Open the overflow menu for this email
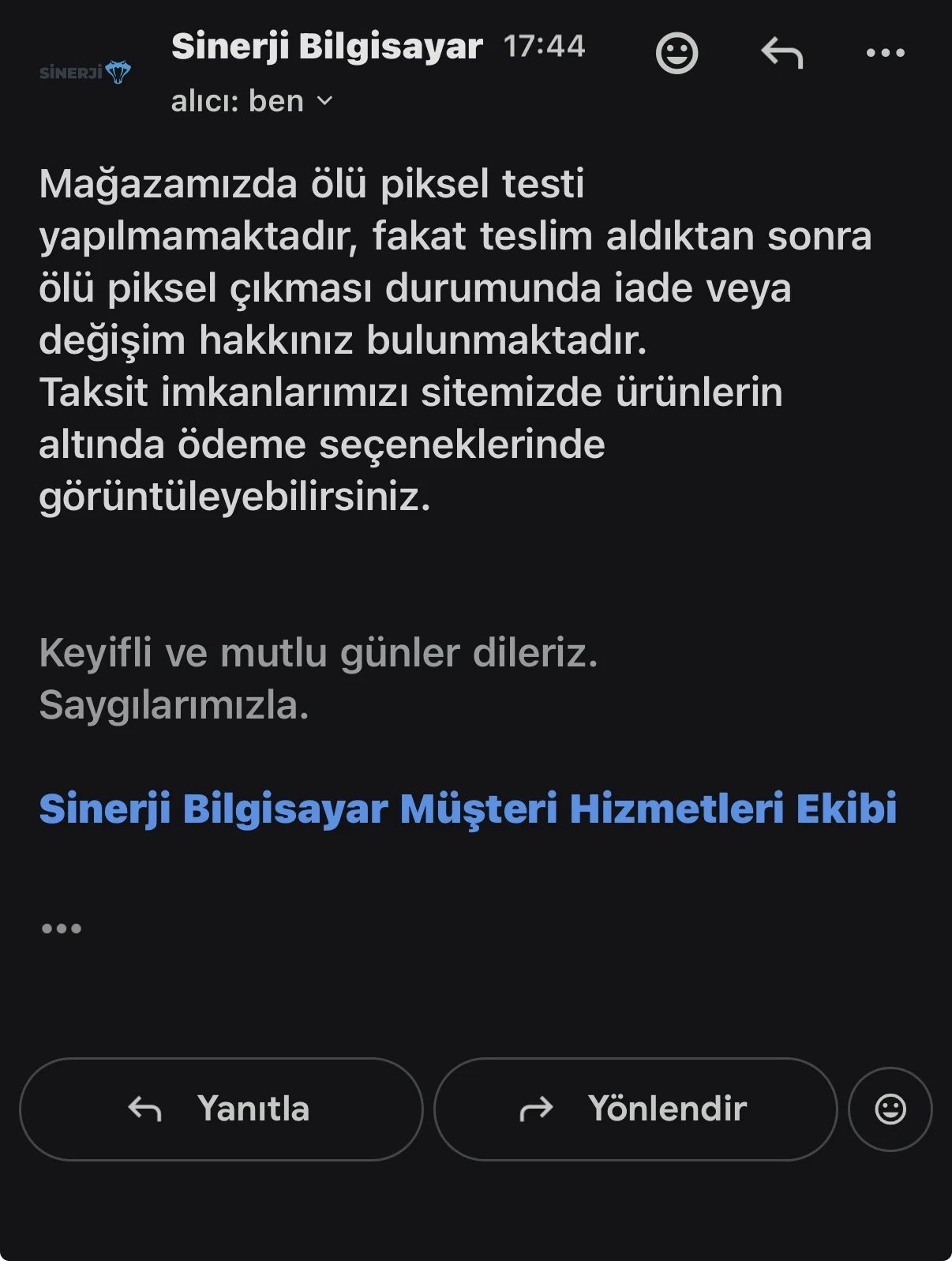This screenshot has width=952, height=1261. click(885, 54)
